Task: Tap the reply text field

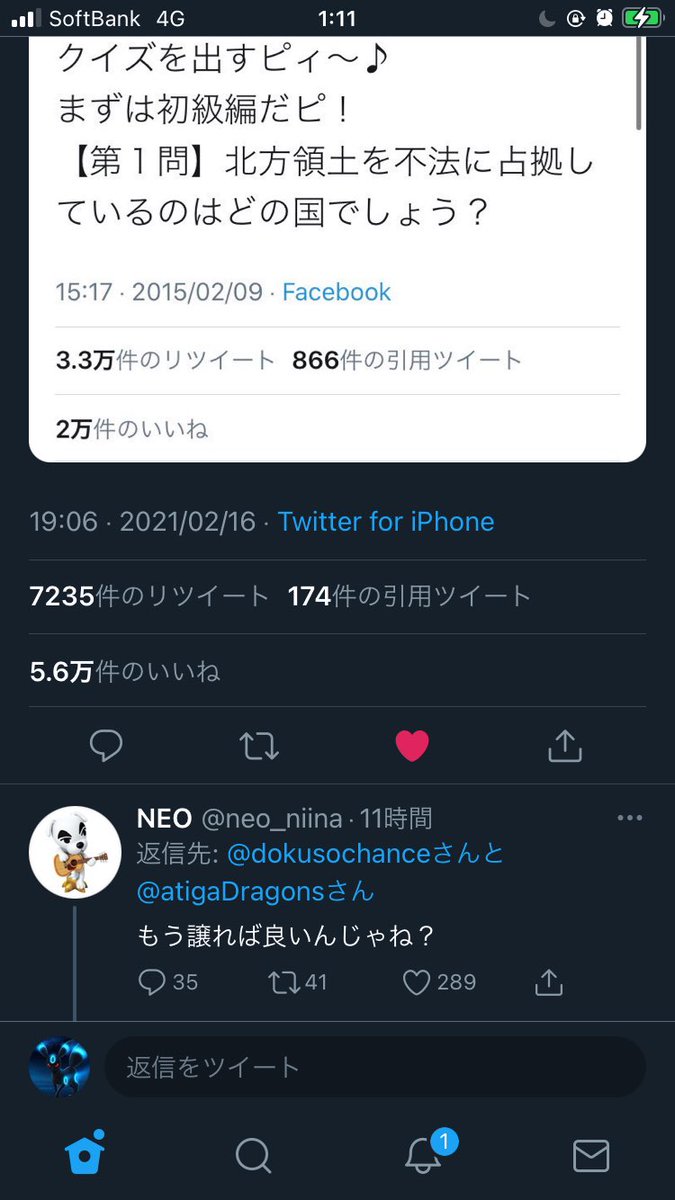Action: click(375, 1067)
